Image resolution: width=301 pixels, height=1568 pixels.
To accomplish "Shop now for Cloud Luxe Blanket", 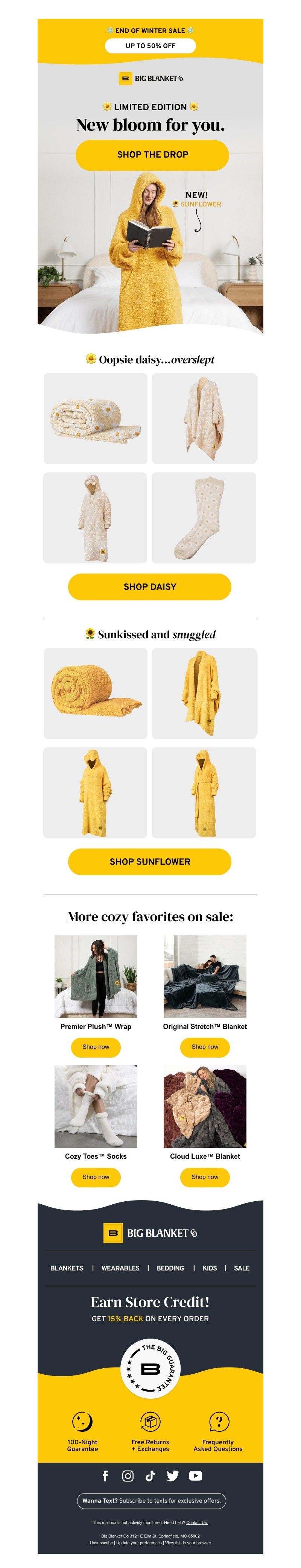I will pyautogui.click(x=205, y=1176).
